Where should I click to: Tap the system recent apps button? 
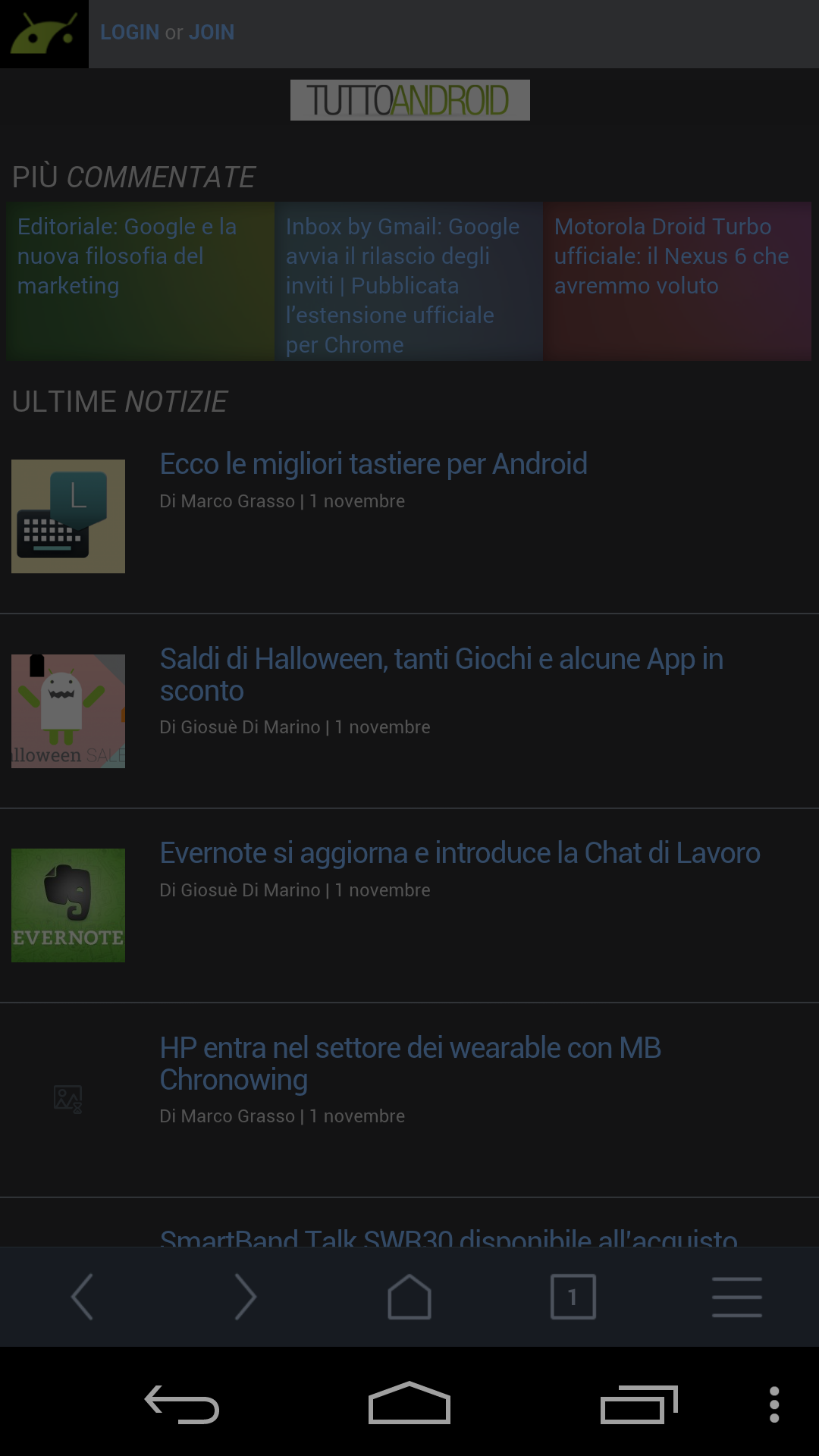click(639, 1405)
